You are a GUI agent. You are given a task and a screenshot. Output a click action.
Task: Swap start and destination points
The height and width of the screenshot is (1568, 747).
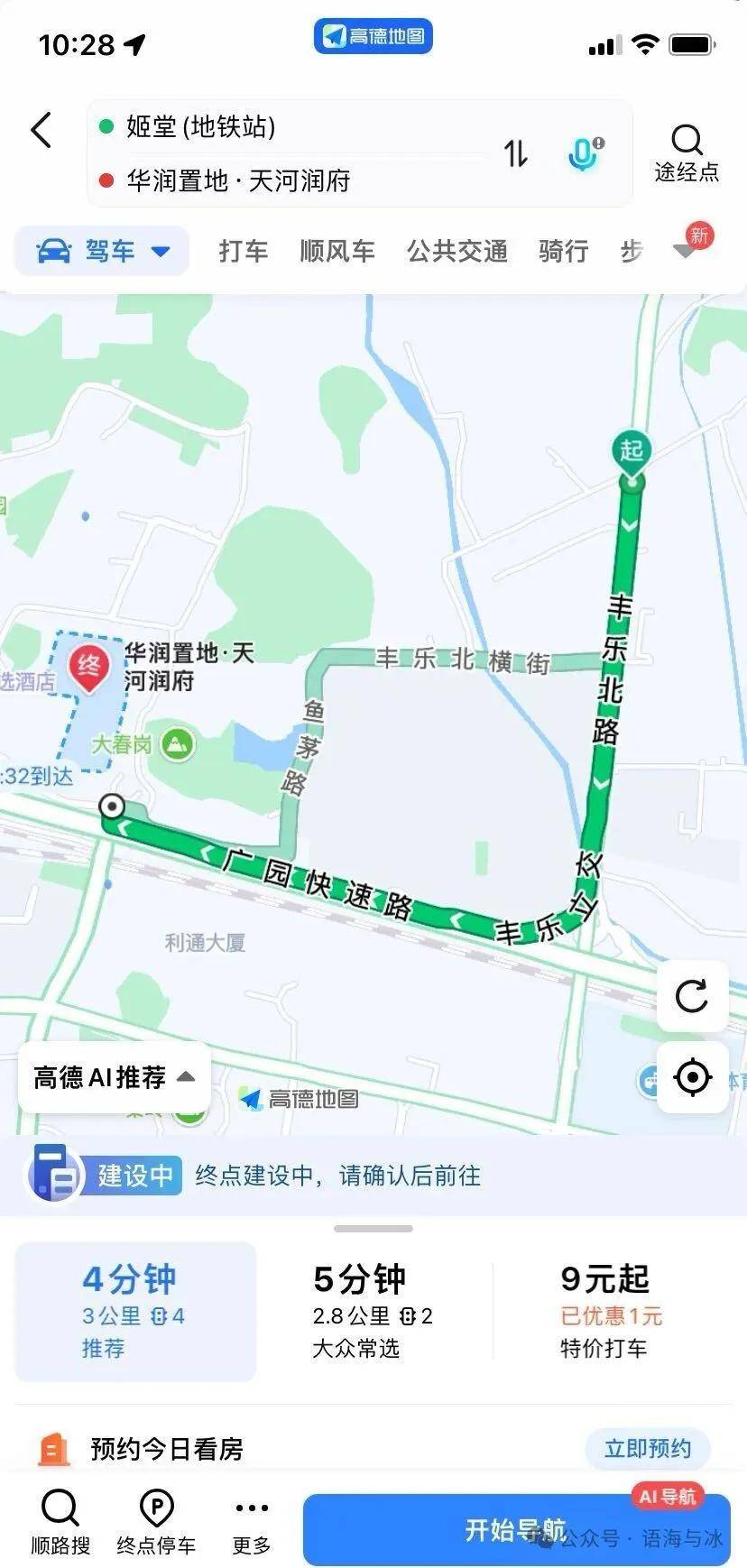(515, 153)
